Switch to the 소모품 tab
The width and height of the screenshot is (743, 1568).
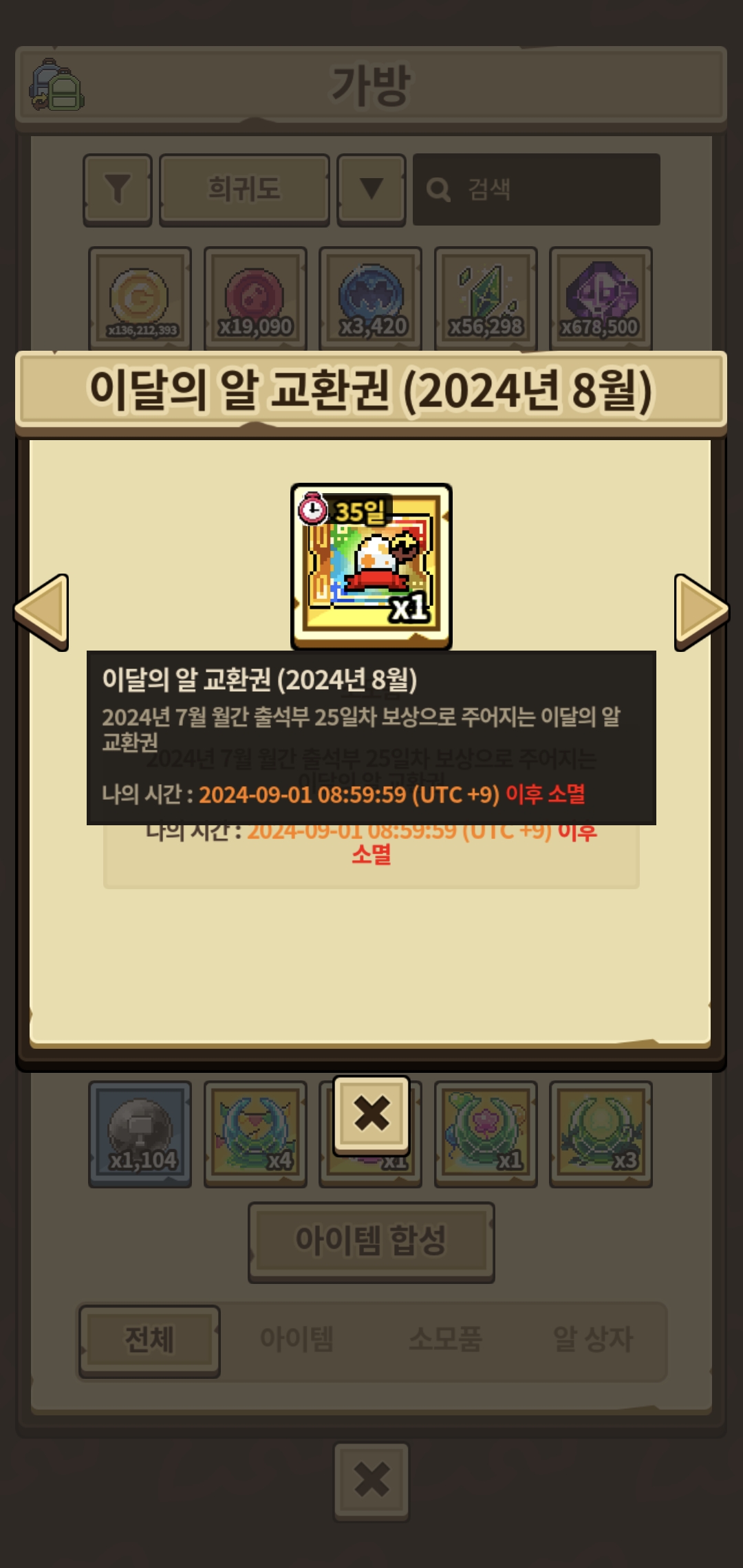coord(445,1340)
